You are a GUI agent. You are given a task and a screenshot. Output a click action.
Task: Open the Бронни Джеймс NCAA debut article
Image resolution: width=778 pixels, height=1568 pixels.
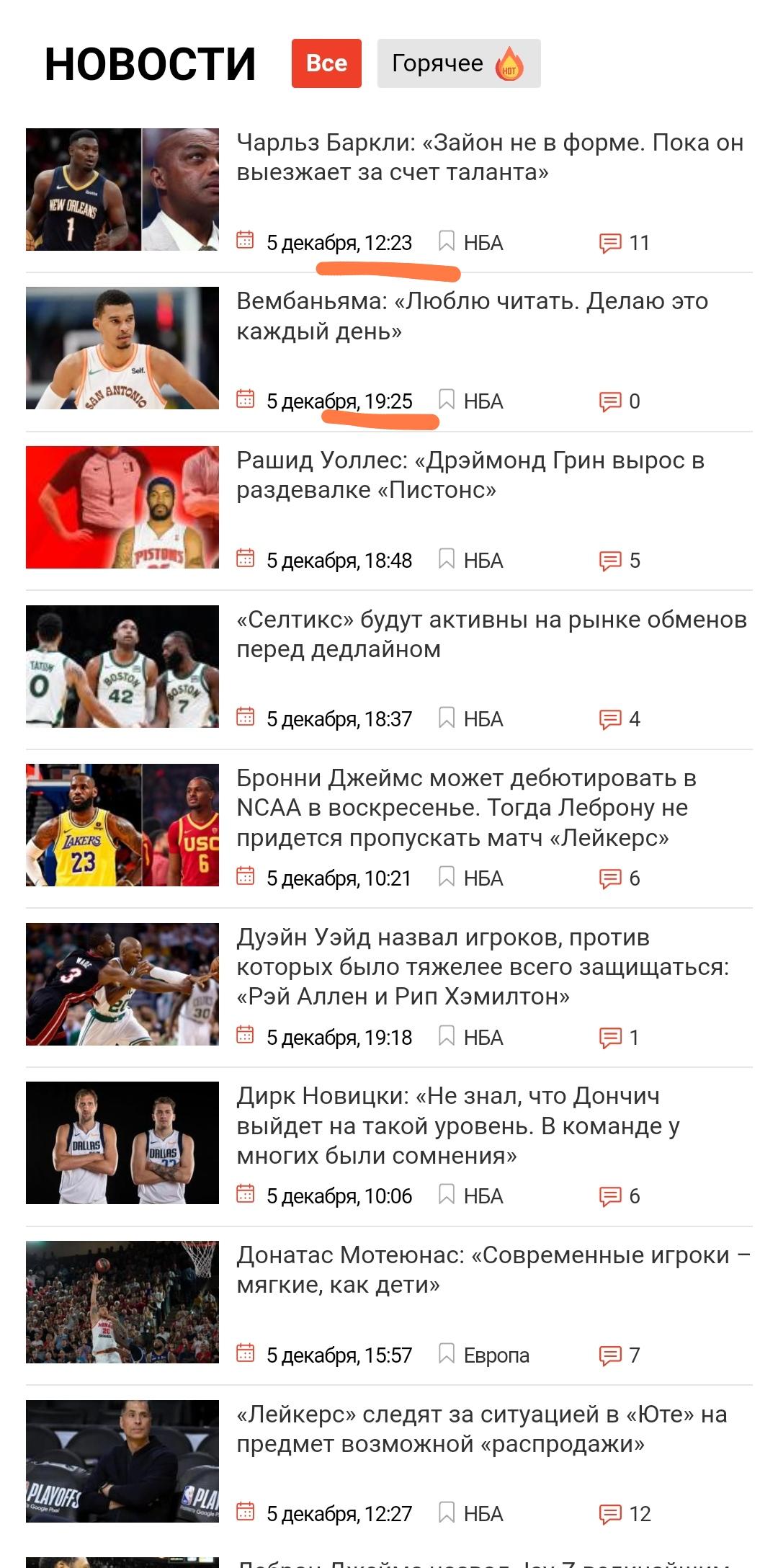(466, 808)
